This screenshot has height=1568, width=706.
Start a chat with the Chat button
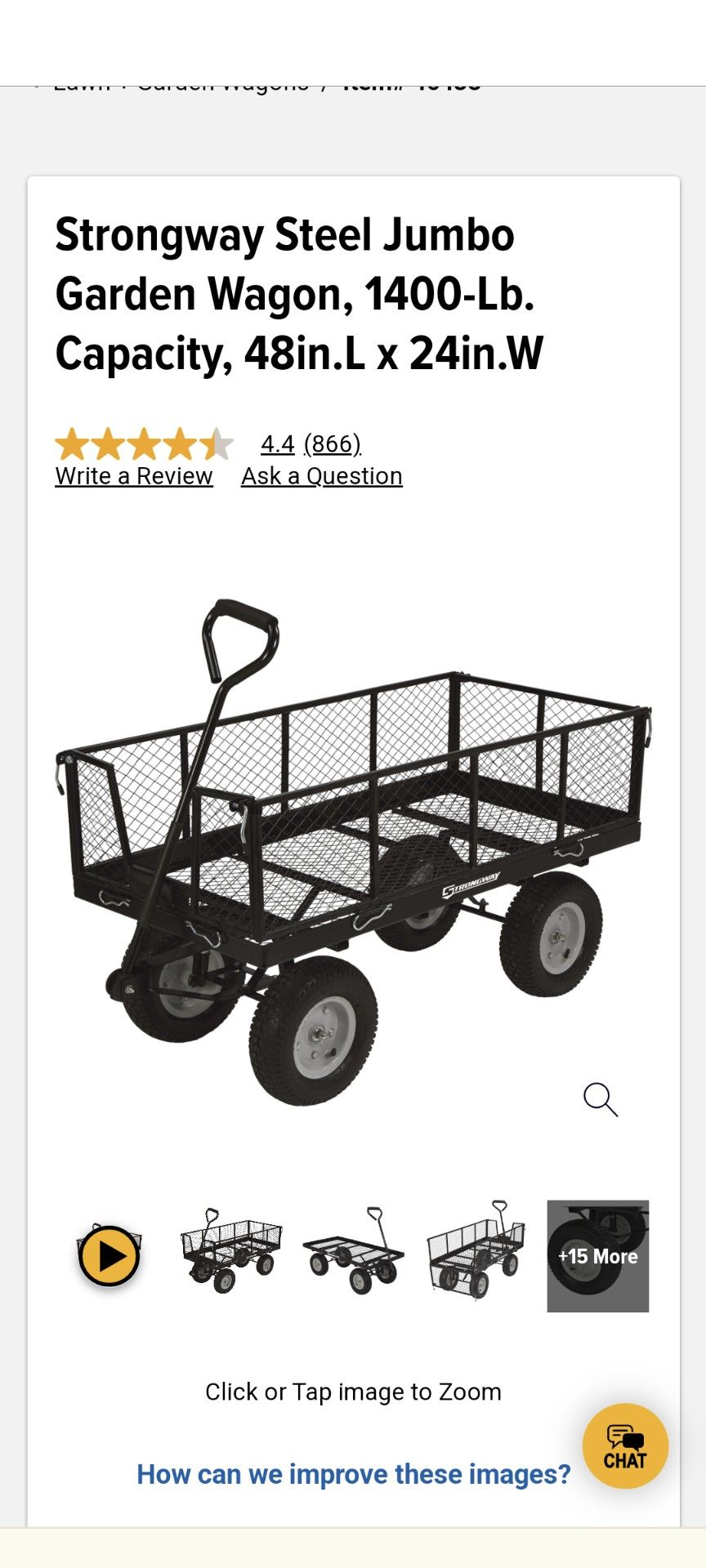pos(626,1446)
